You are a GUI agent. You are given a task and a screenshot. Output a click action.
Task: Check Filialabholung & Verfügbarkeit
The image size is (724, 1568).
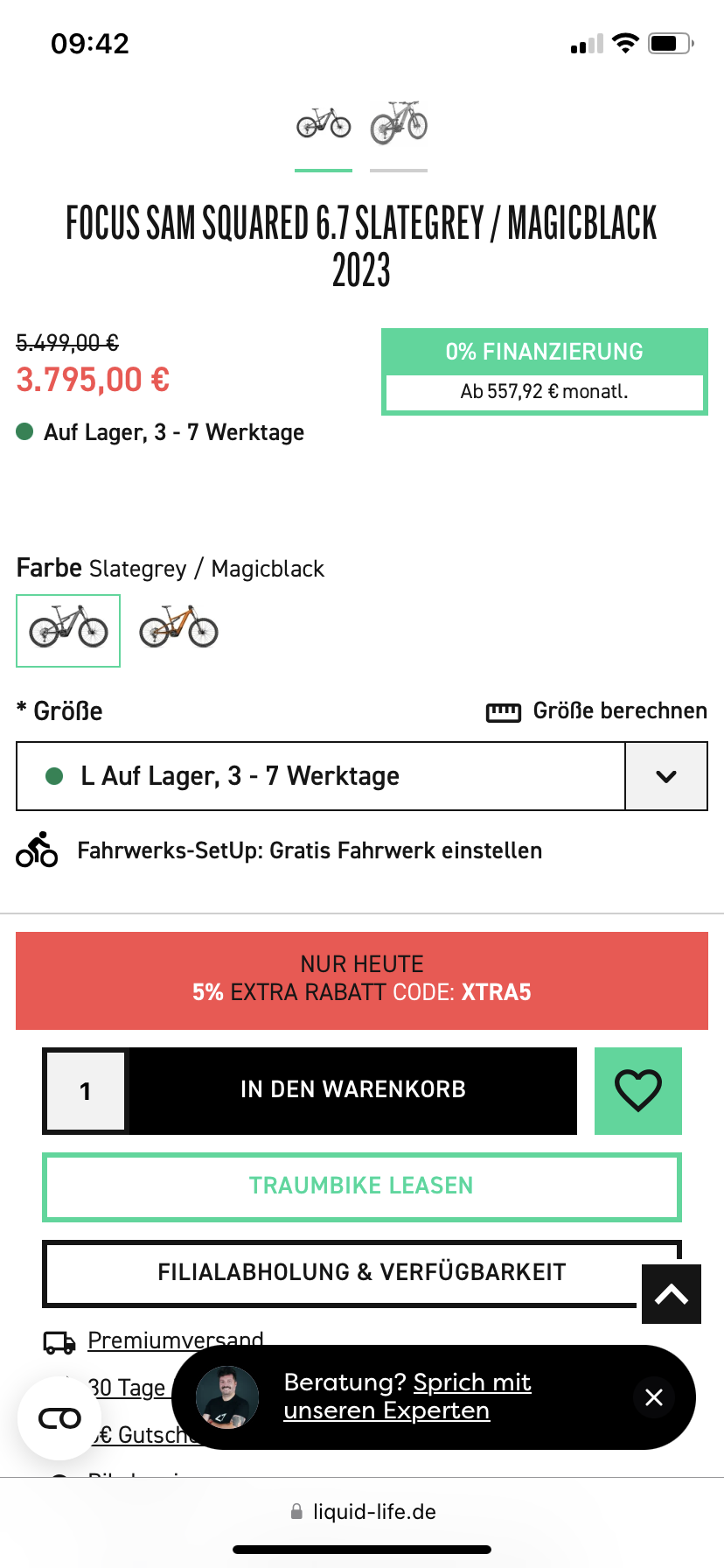click(362, 1273)
